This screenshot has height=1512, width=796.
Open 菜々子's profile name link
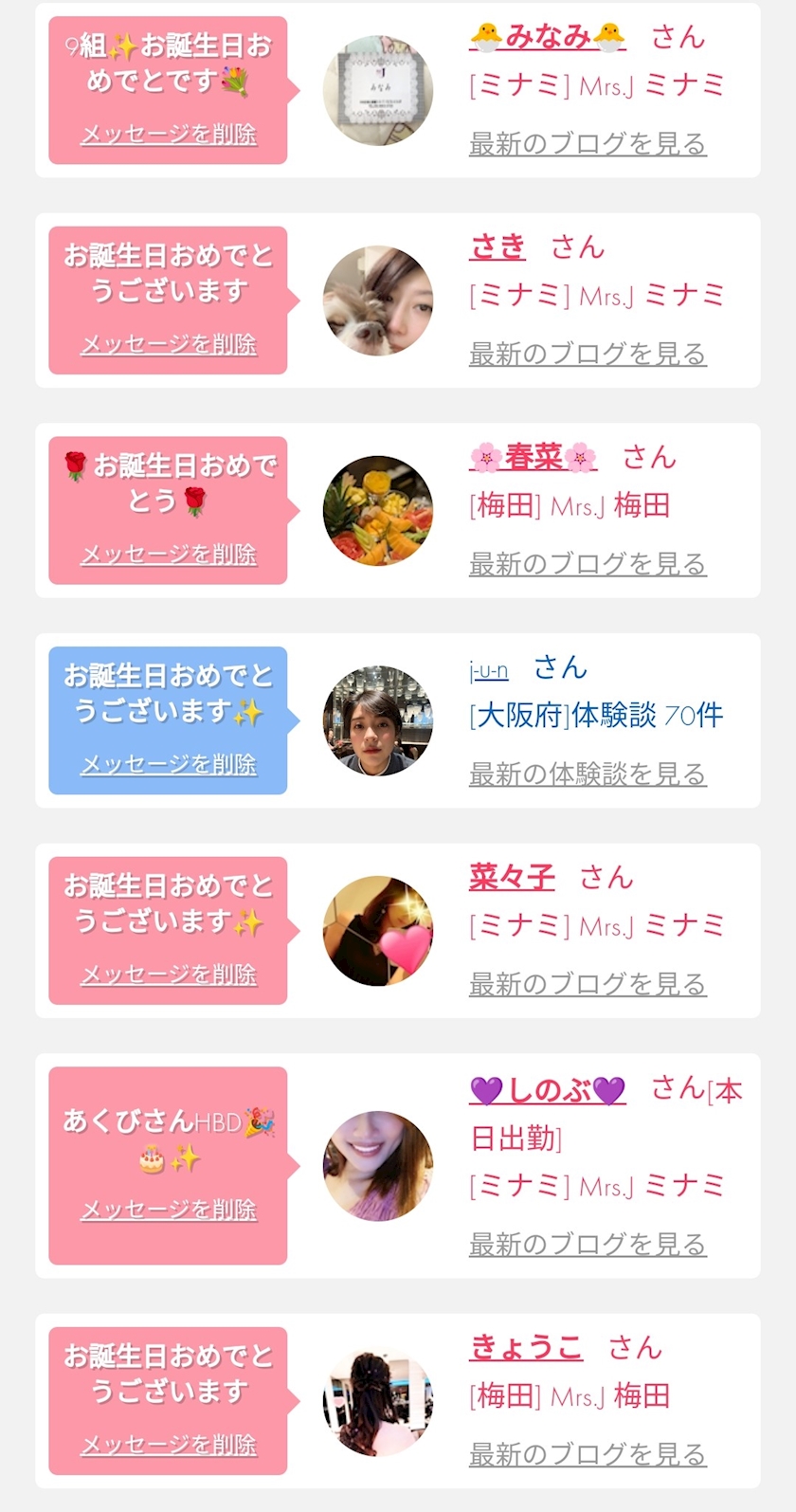pos(512,878)
